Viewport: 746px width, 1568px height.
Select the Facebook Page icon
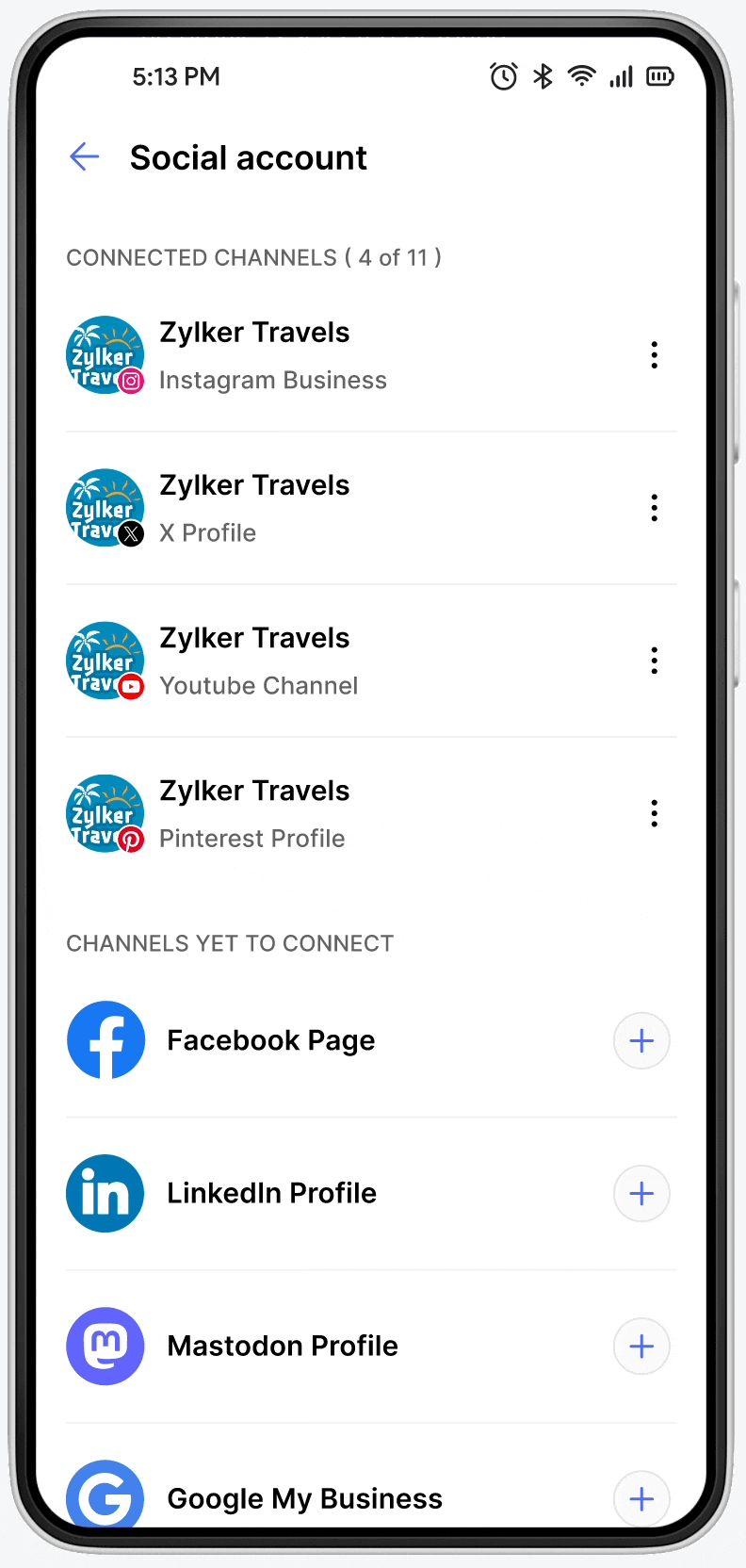[105, 1040]
